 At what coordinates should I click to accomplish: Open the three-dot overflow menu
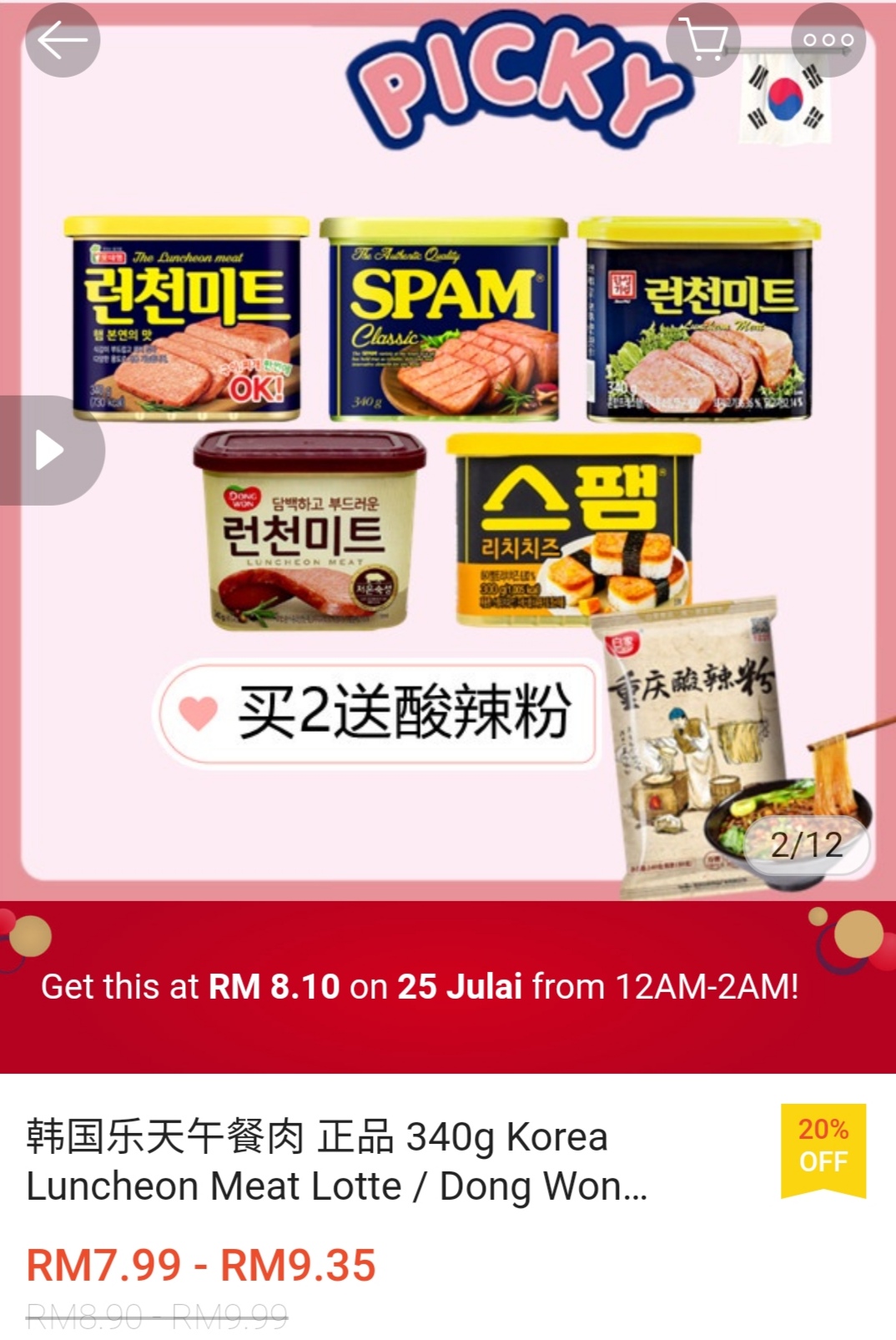(828, 40)
